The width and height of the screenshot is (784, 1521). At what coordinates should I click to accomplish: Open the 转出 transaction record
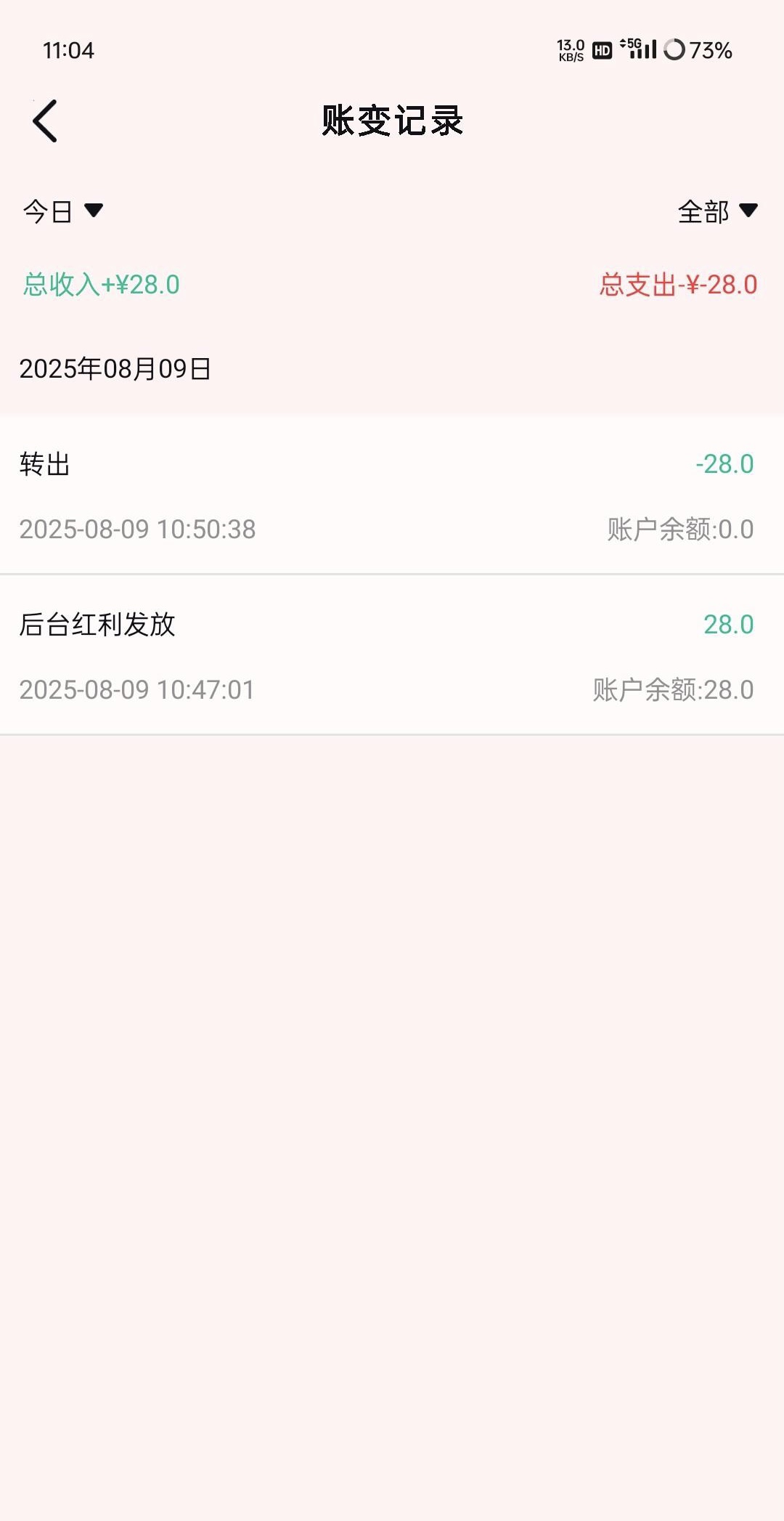pyautogui.click(x=392, y=495)
